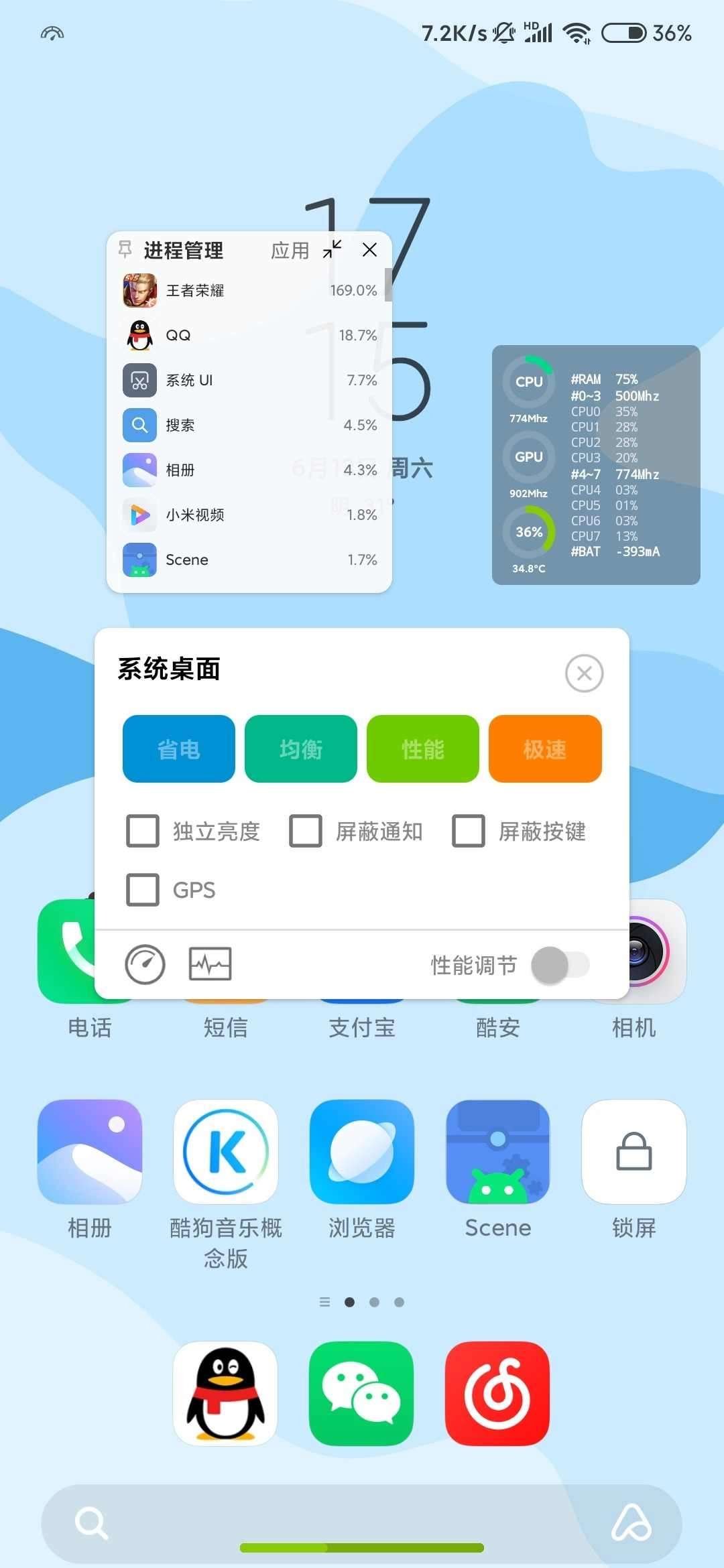This screenshot has width=724, height=1568.
Task: Select the 极速 extreme speed mode
Action: coord(545,749)
